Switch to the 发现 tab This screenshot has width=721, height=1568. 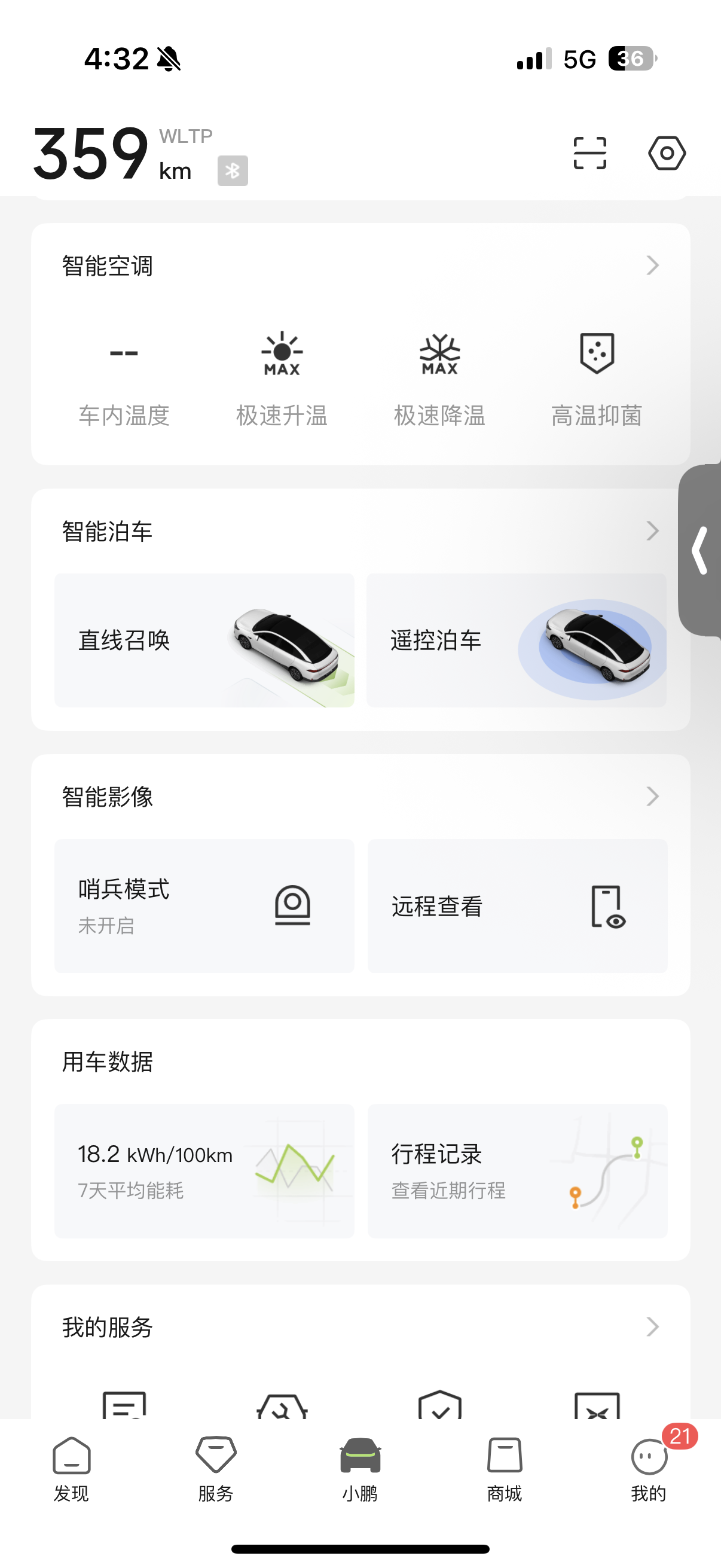tap(71, 1469)
